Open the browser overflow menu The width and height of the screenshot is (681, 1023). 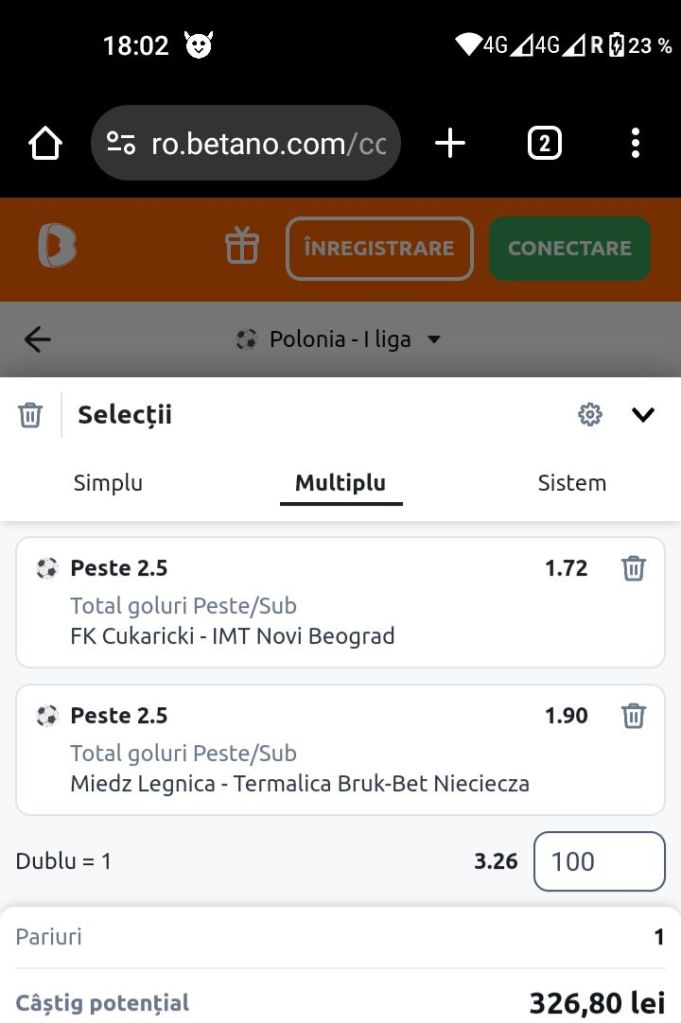tap(635, 144)
